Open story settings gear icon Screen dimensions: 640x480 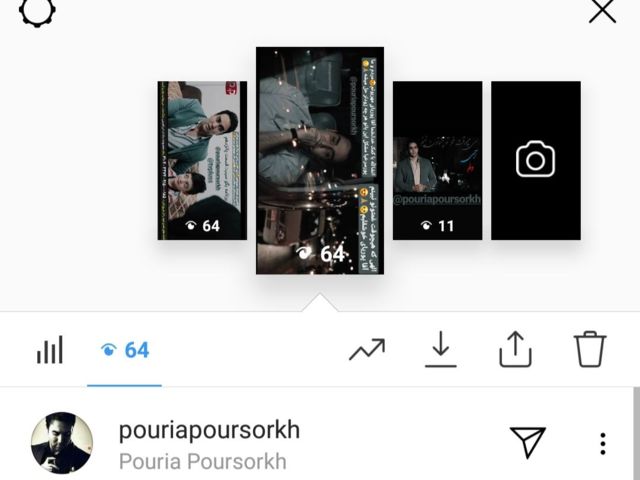(37, 10)
